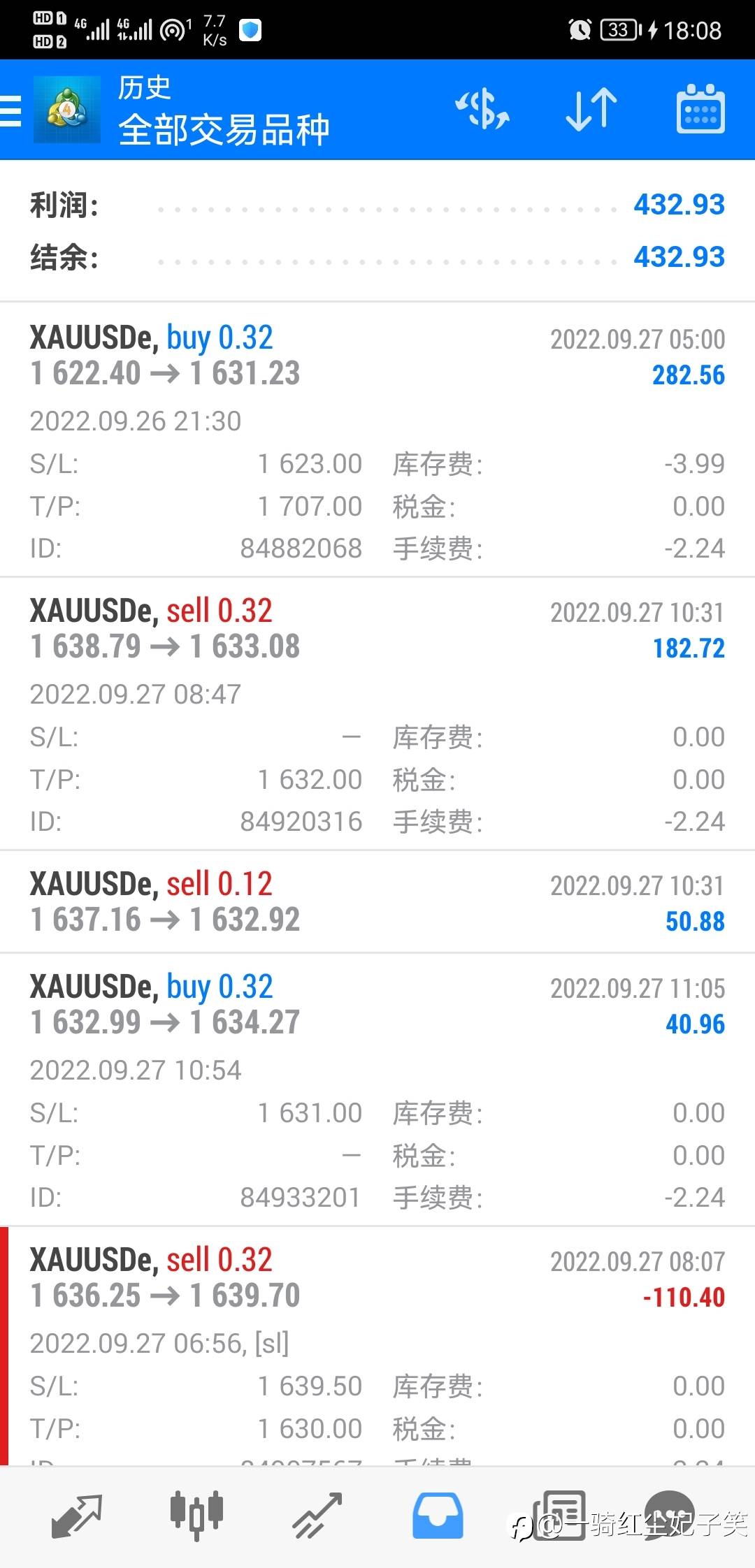
Task: Open the calendar date range picker
Action: click(x=700, y=110)
